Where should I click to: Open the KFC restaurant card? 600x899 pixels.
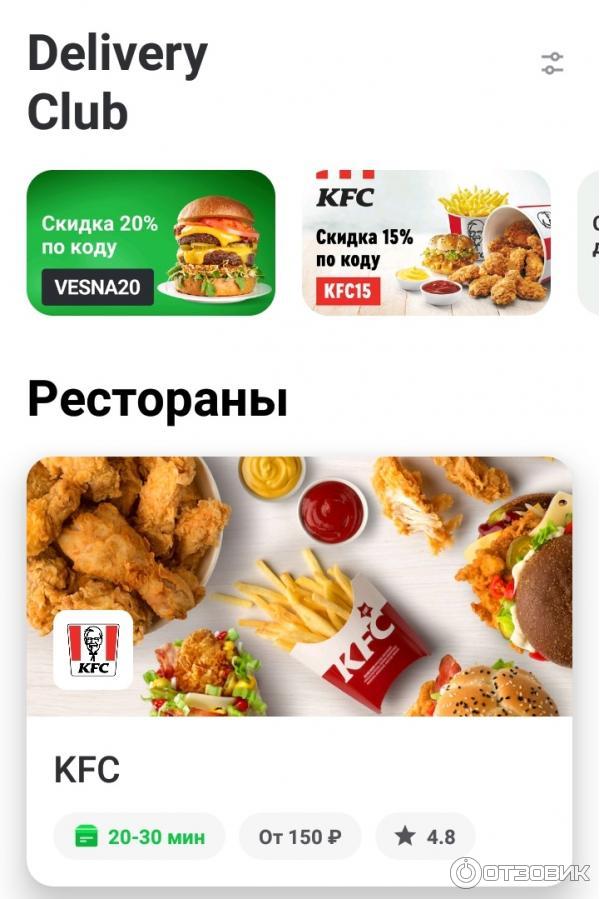click(299, 670)
